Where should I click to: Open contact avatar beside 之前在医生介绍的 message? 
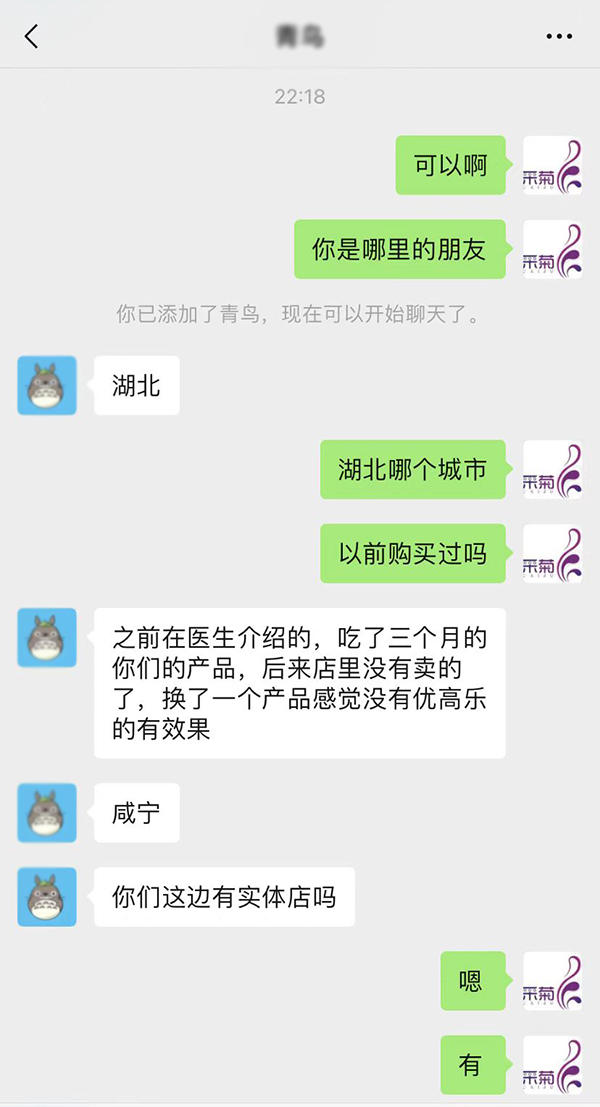tap(47, 637)
